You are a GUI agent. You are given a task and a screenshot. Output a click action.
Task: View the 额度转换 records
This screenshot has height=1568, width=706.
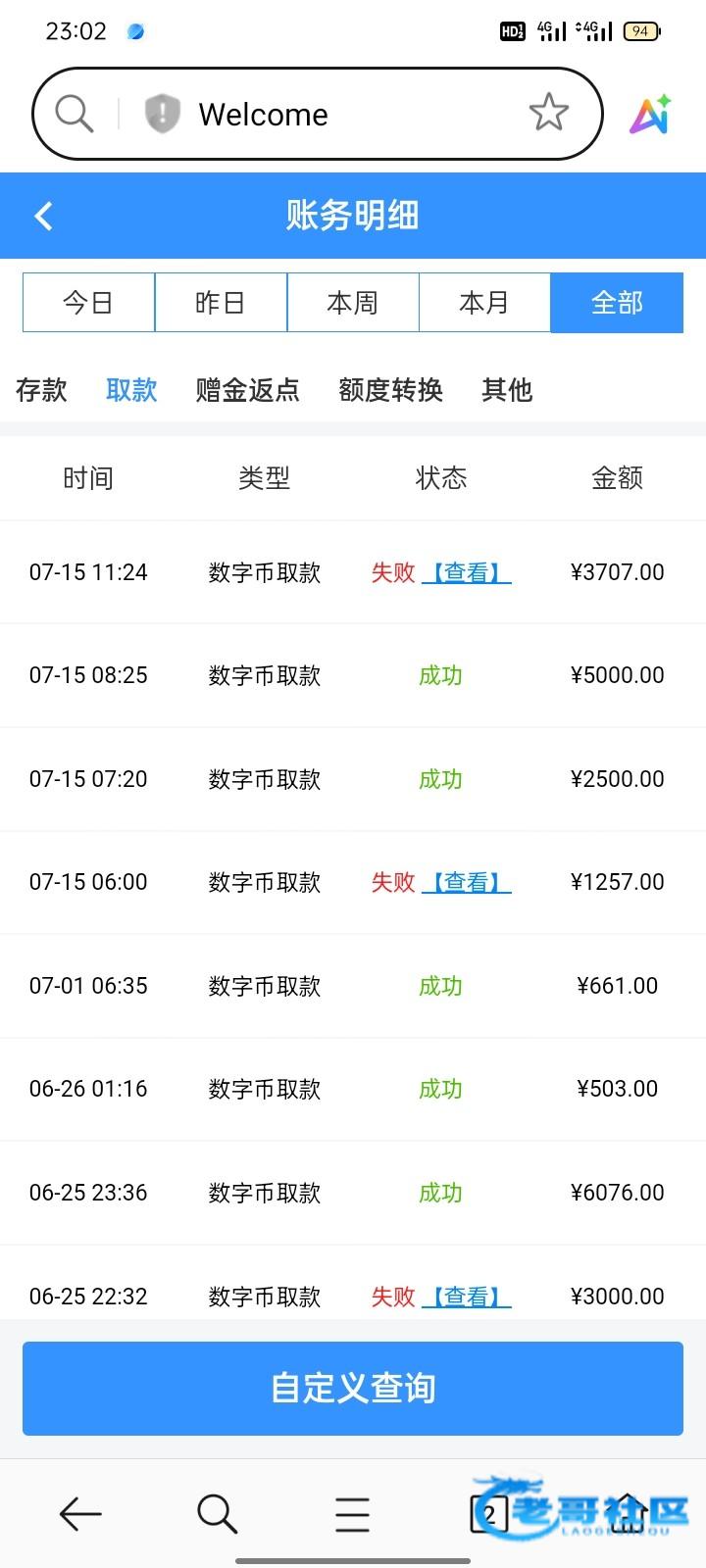tap(390, 390)
